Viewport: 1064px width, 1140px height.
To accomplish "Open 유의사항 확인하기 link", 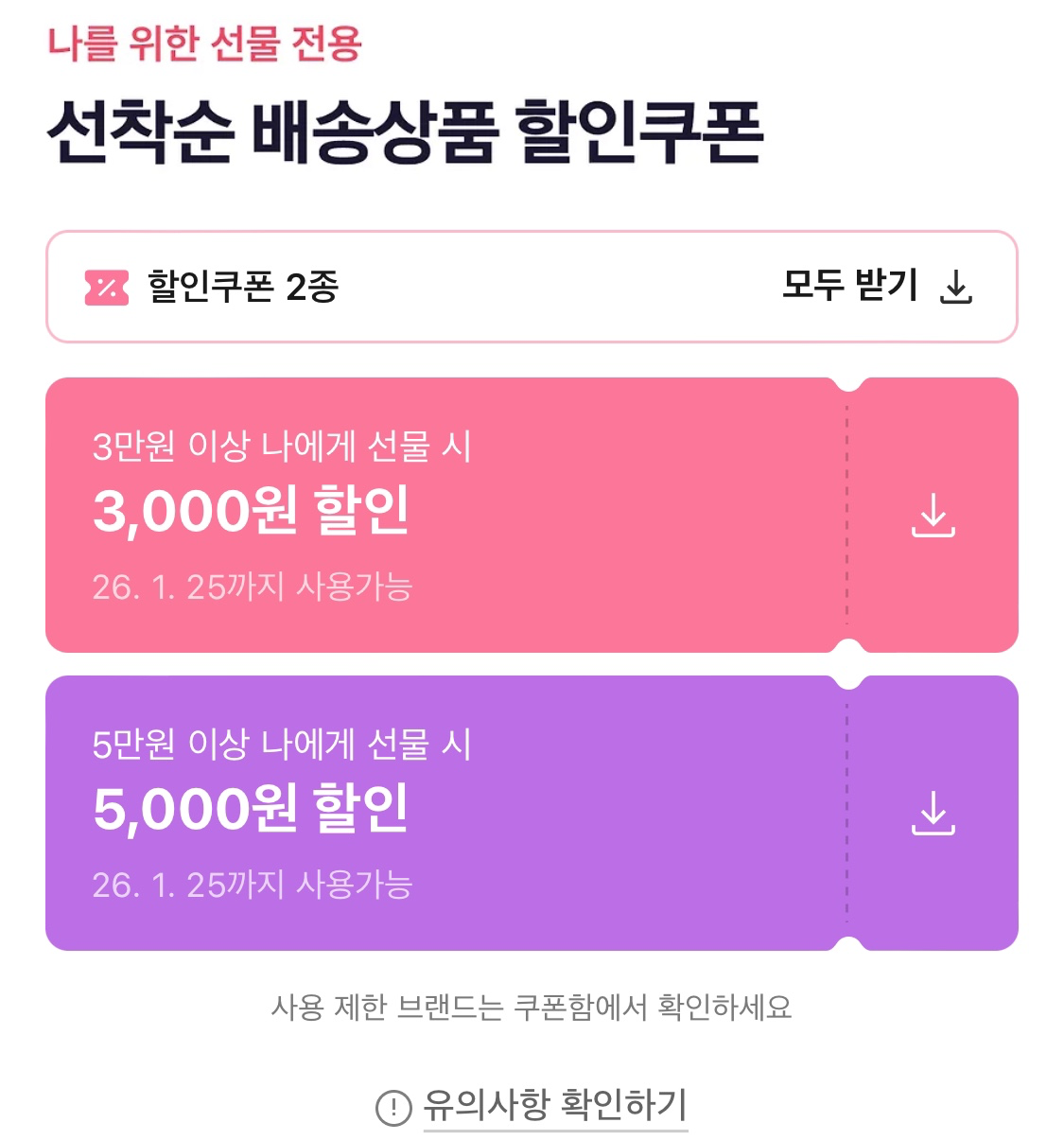I will pyautogui.click(x=553, y=1105).
